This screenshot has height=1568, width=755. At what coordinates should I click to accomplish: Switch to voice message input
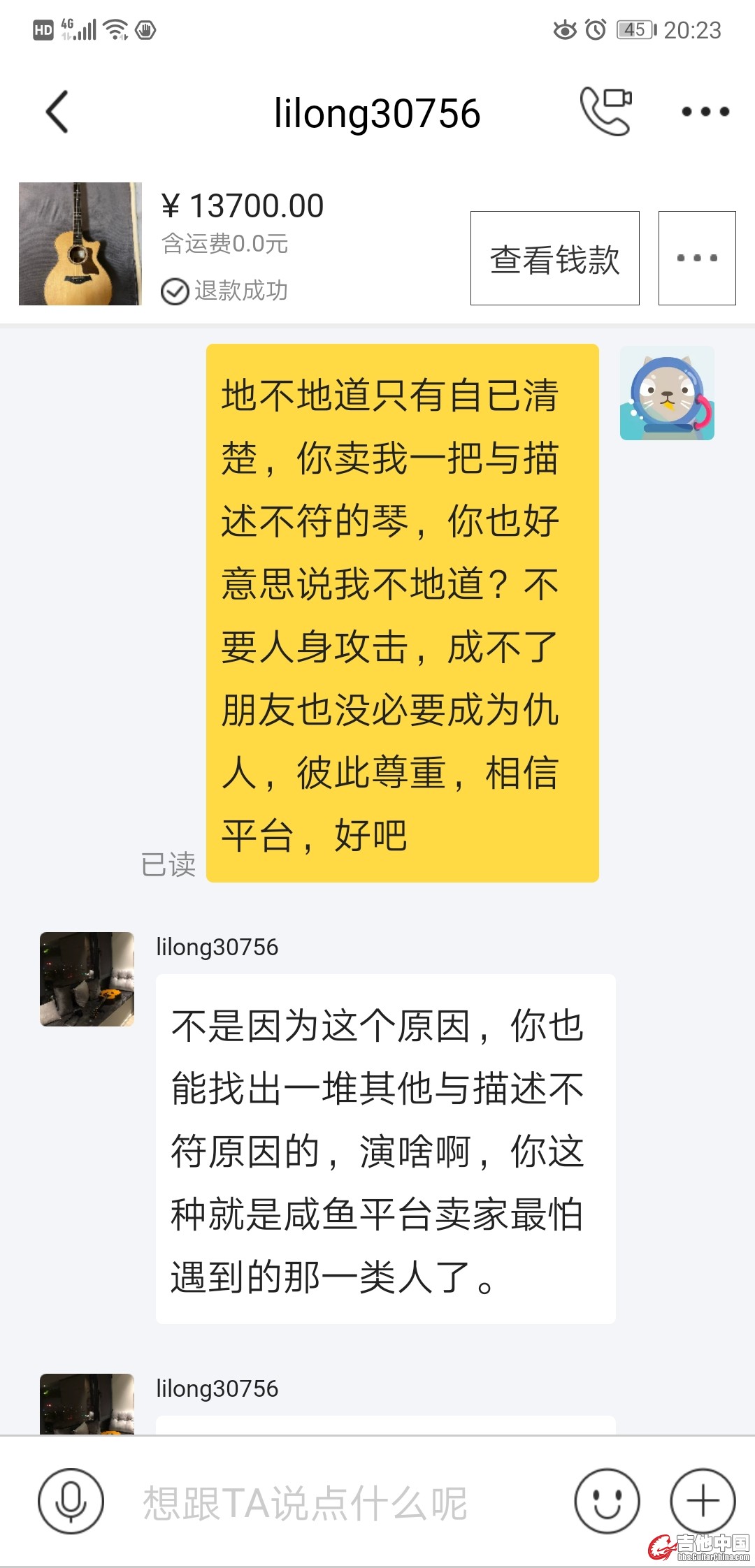(71, 1502)
